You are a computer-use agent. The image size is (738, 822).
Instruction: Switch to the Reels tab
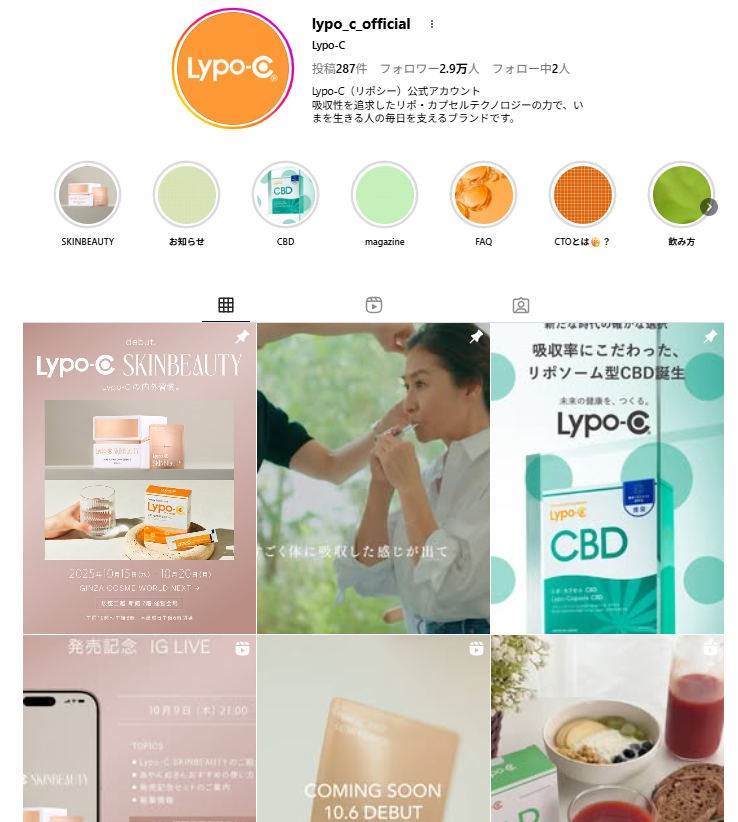click(374, 305)
